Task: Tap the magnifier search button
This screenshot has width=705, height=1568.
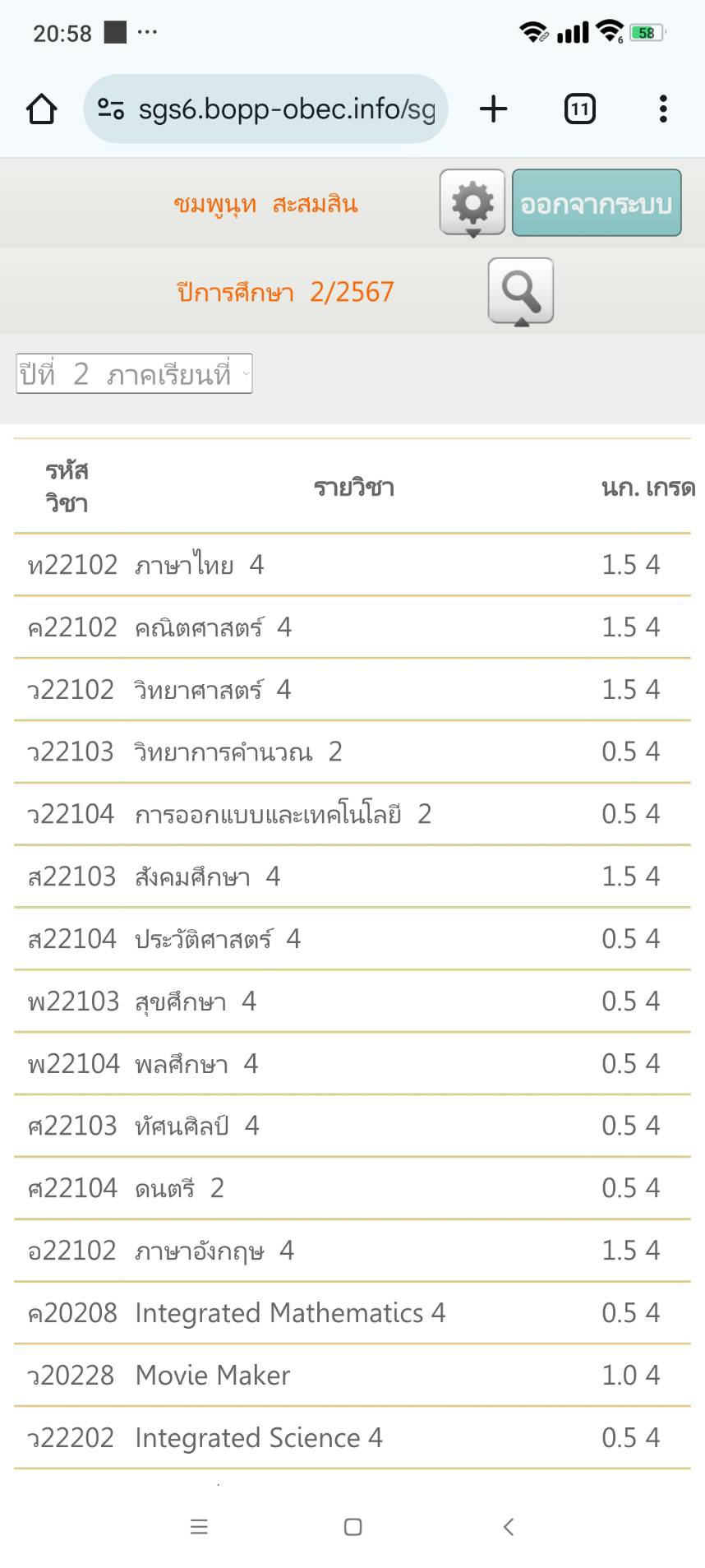Action: click(x=521, y=292)
